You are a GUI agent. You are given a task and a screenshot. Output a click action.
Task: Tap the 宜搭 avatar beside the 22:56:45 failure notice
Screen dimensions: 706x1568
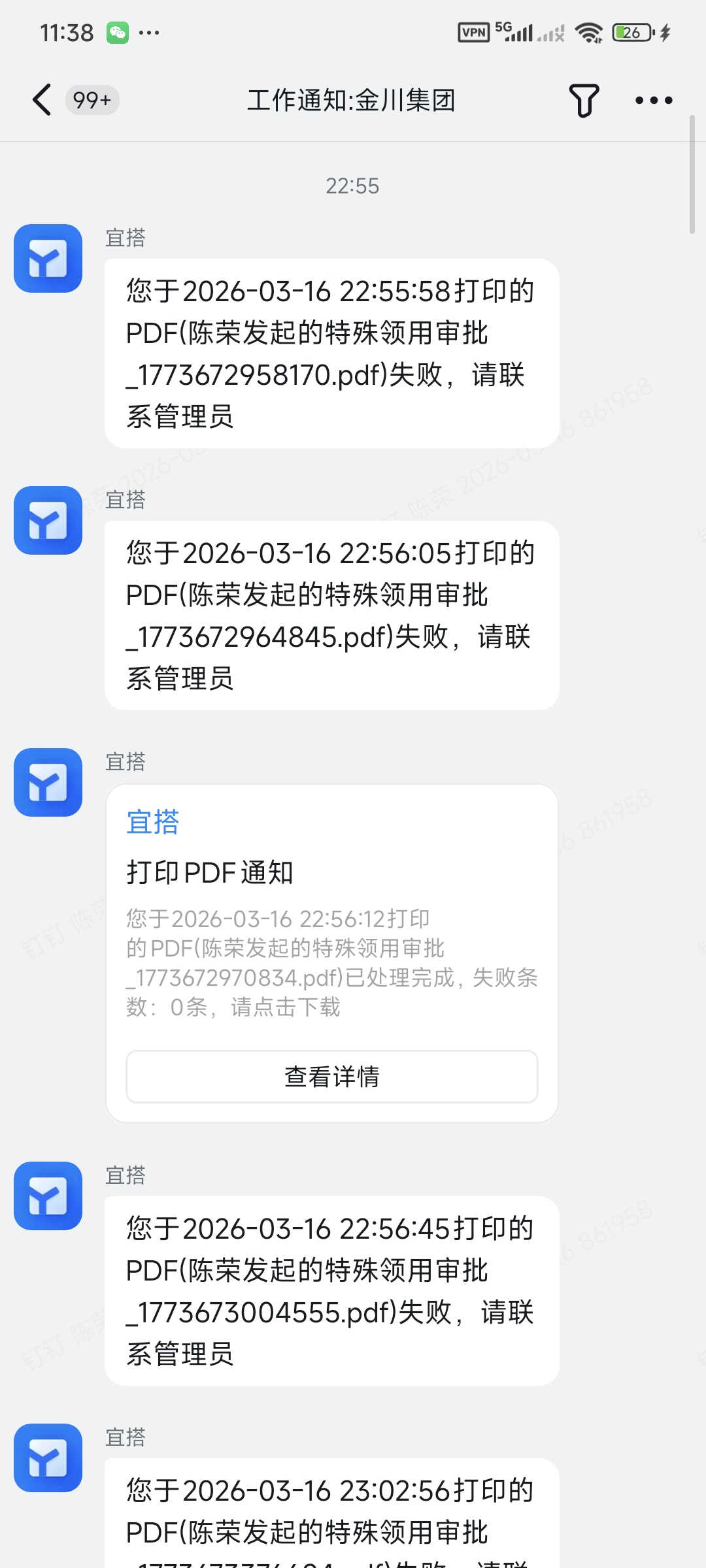pos(47,1197)
